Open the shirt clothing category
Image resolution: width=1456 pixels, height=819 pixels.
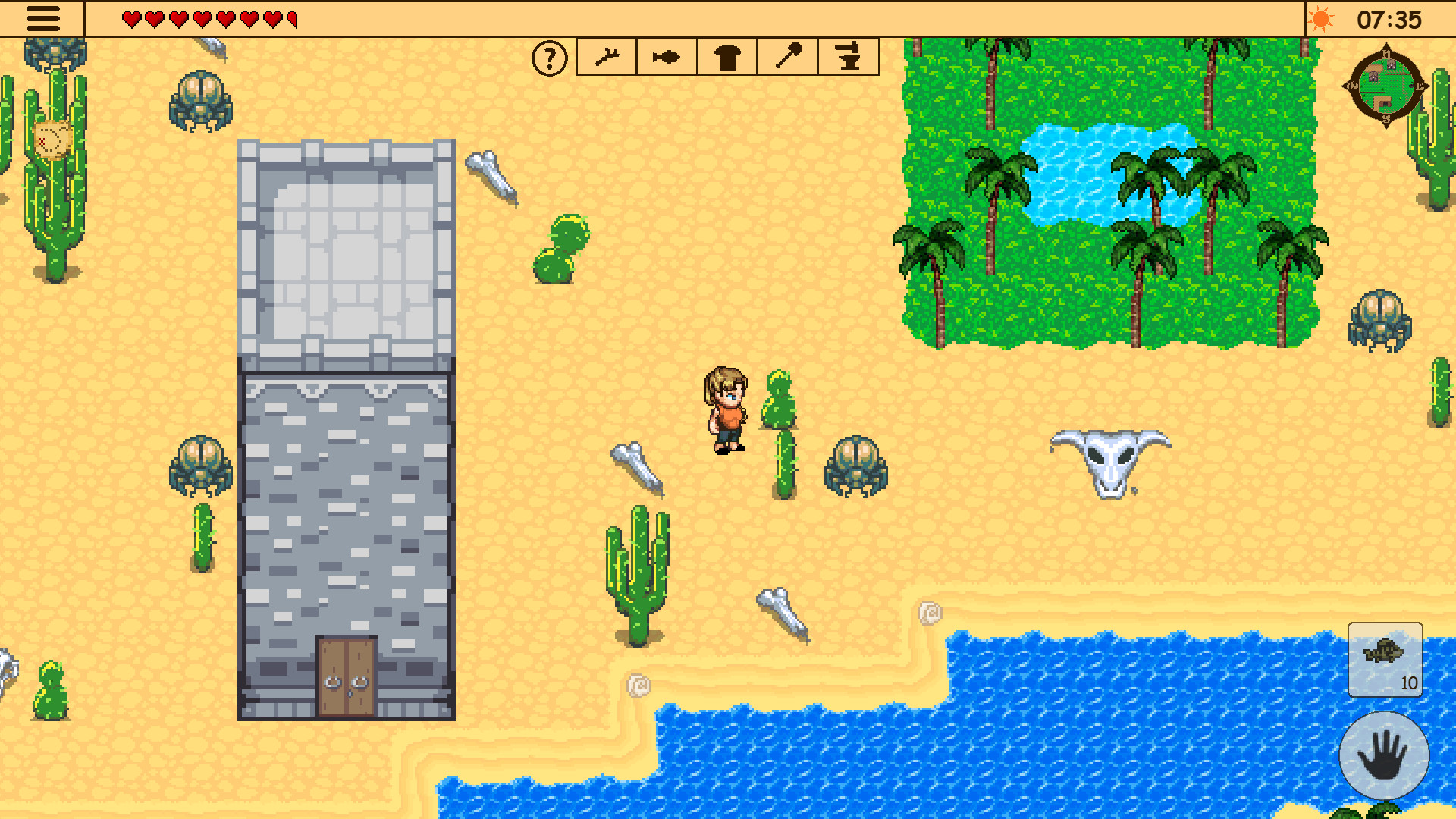pyautogui.click(x=727, y=58)
